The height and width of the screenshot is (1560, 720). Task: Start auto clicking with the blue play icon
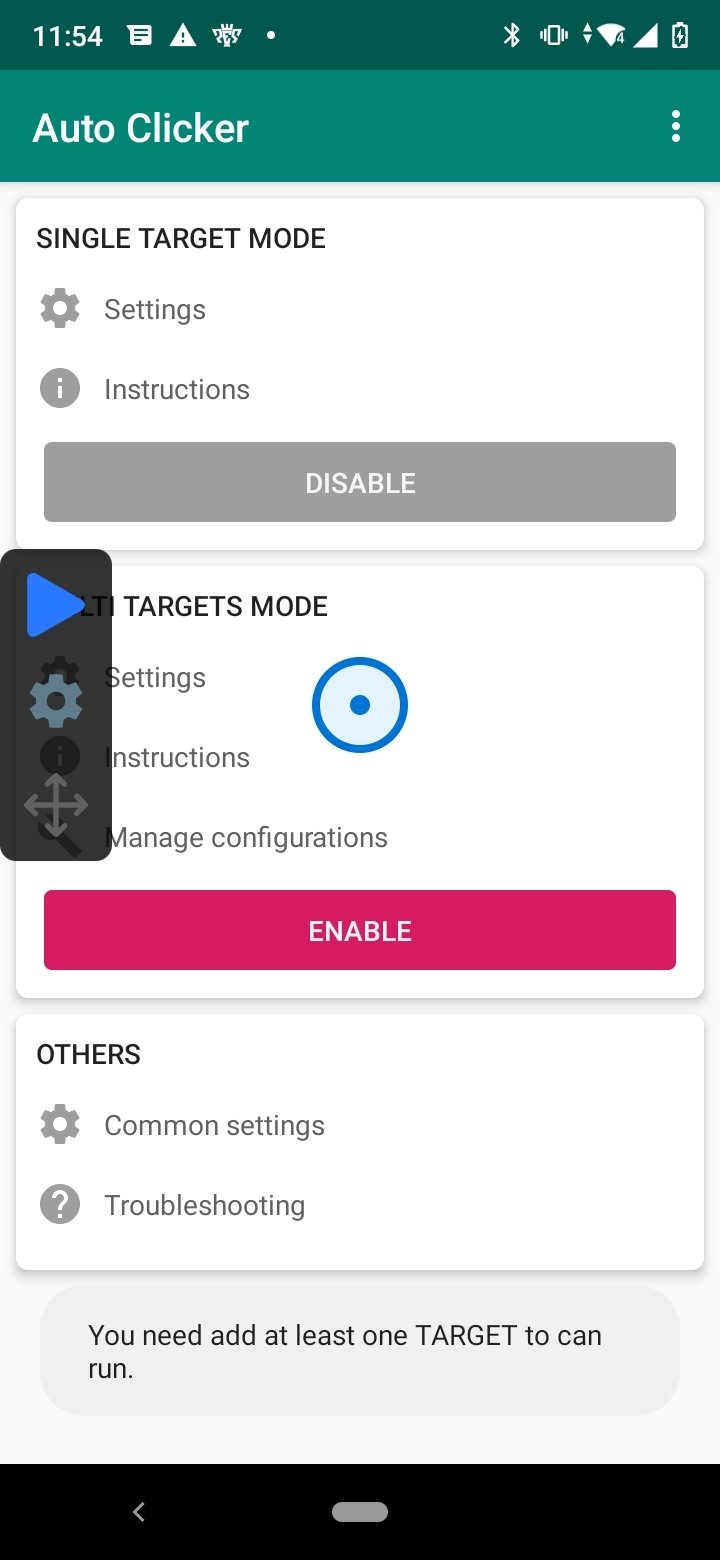pos(53,604)
